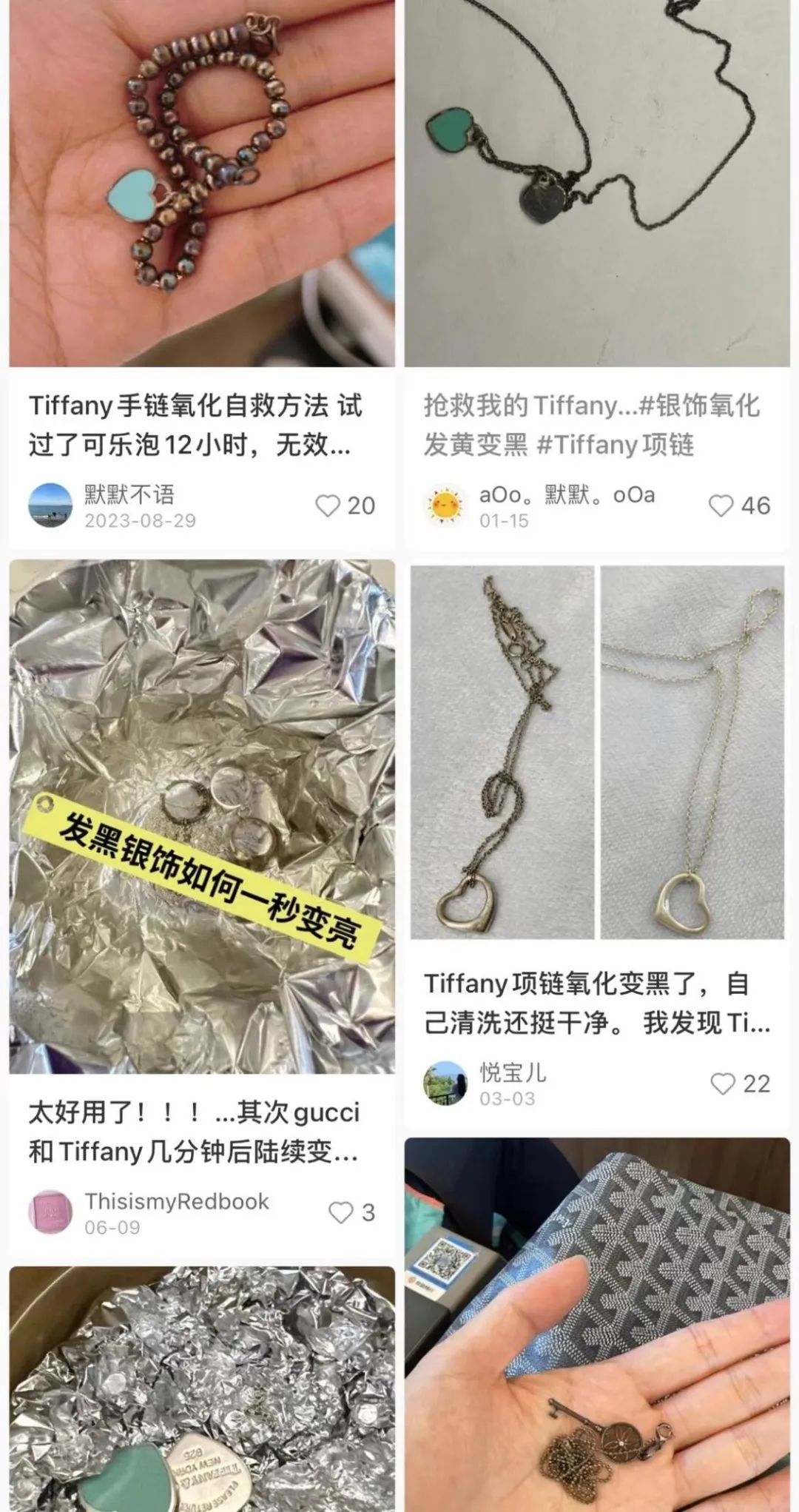
Task: Open the 发黑银饰如何一秒变亮 post
Action: pos(201,816)
